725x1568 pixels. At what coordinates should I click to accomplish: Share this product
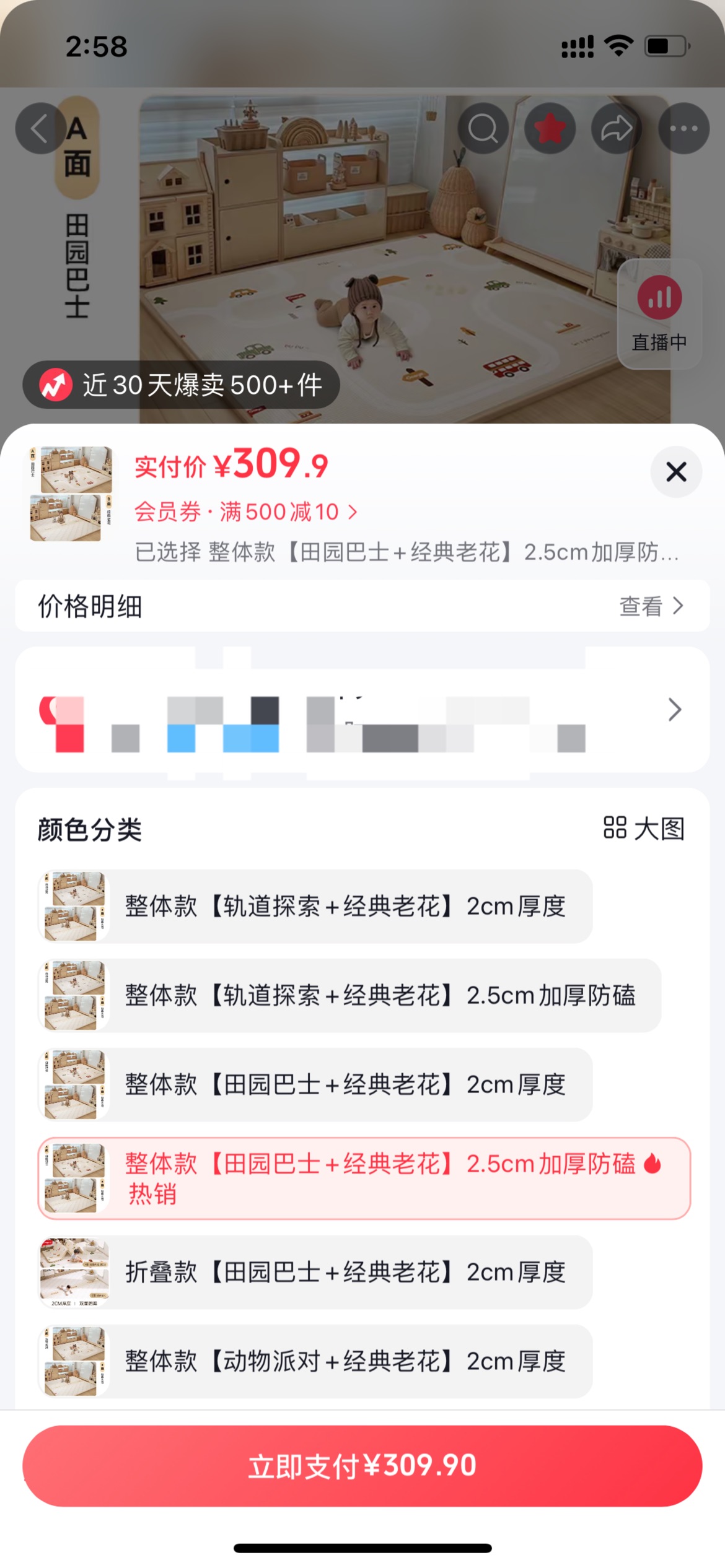coord(617,129)
